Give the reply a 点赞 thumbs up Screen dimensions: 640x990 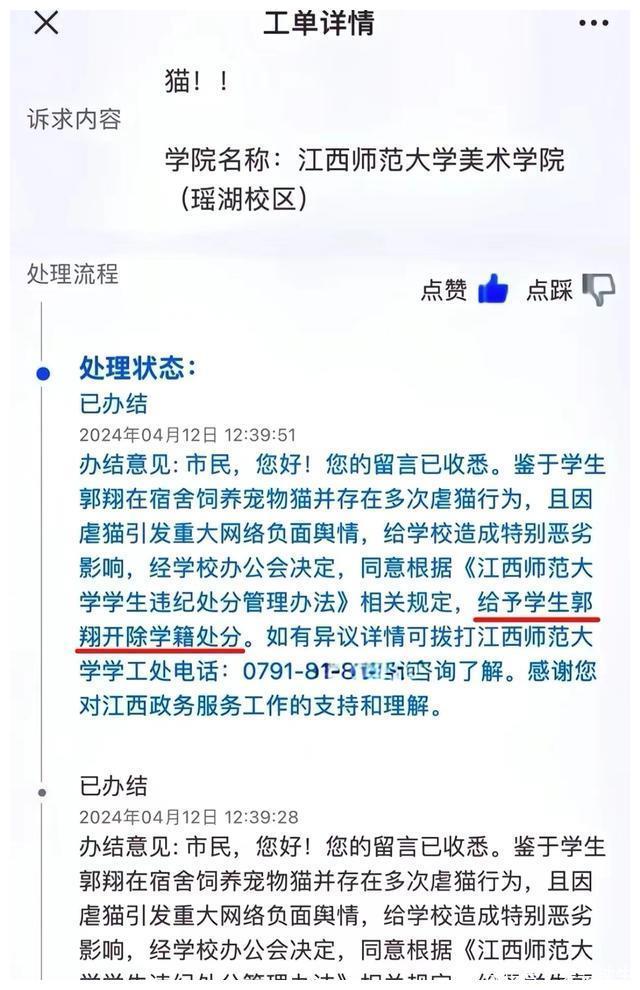coord(493,290)
